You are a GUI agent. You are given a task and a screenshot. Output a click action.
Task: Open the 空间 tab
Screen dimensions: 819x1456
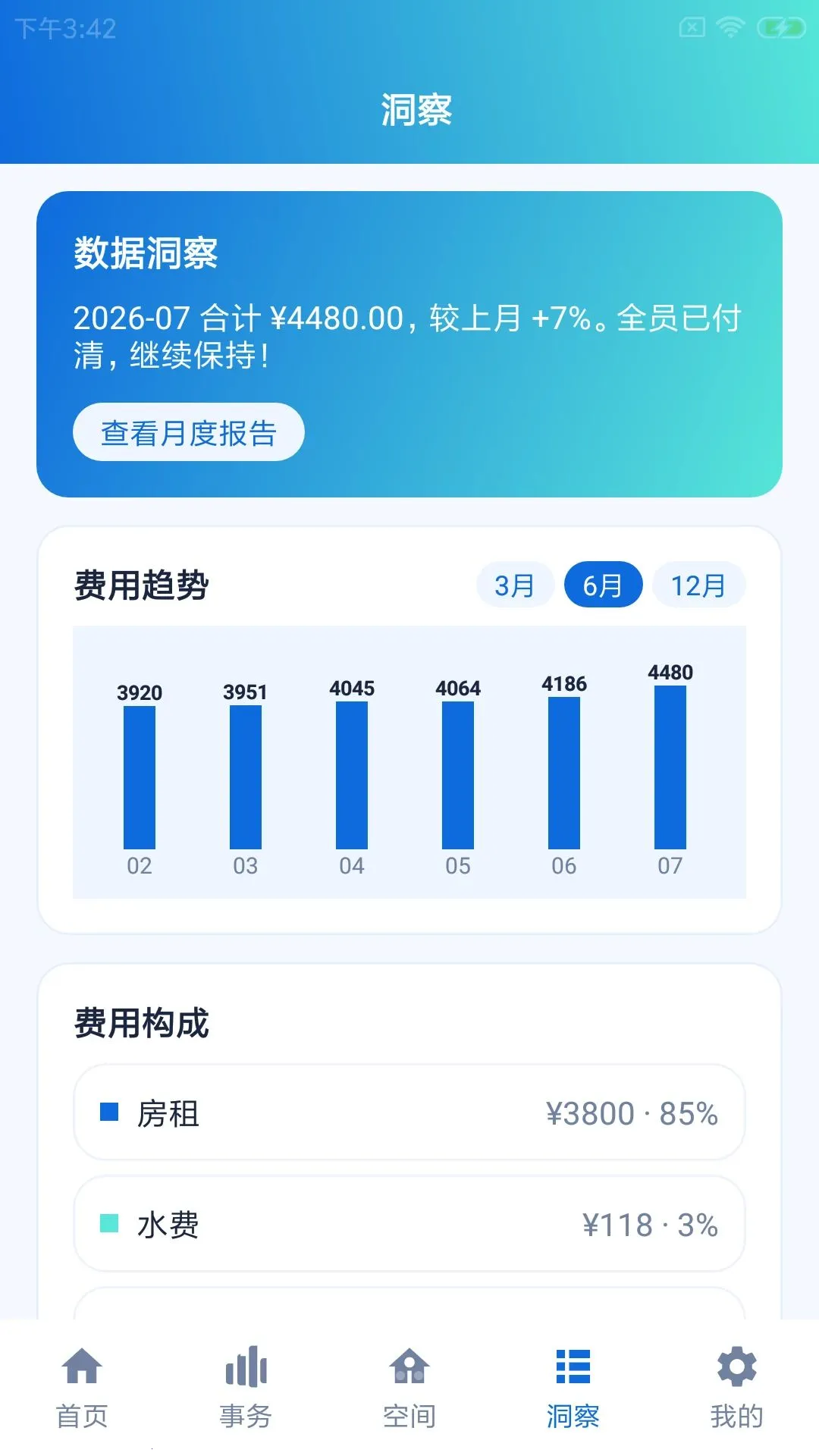(x=409, y=1388)
